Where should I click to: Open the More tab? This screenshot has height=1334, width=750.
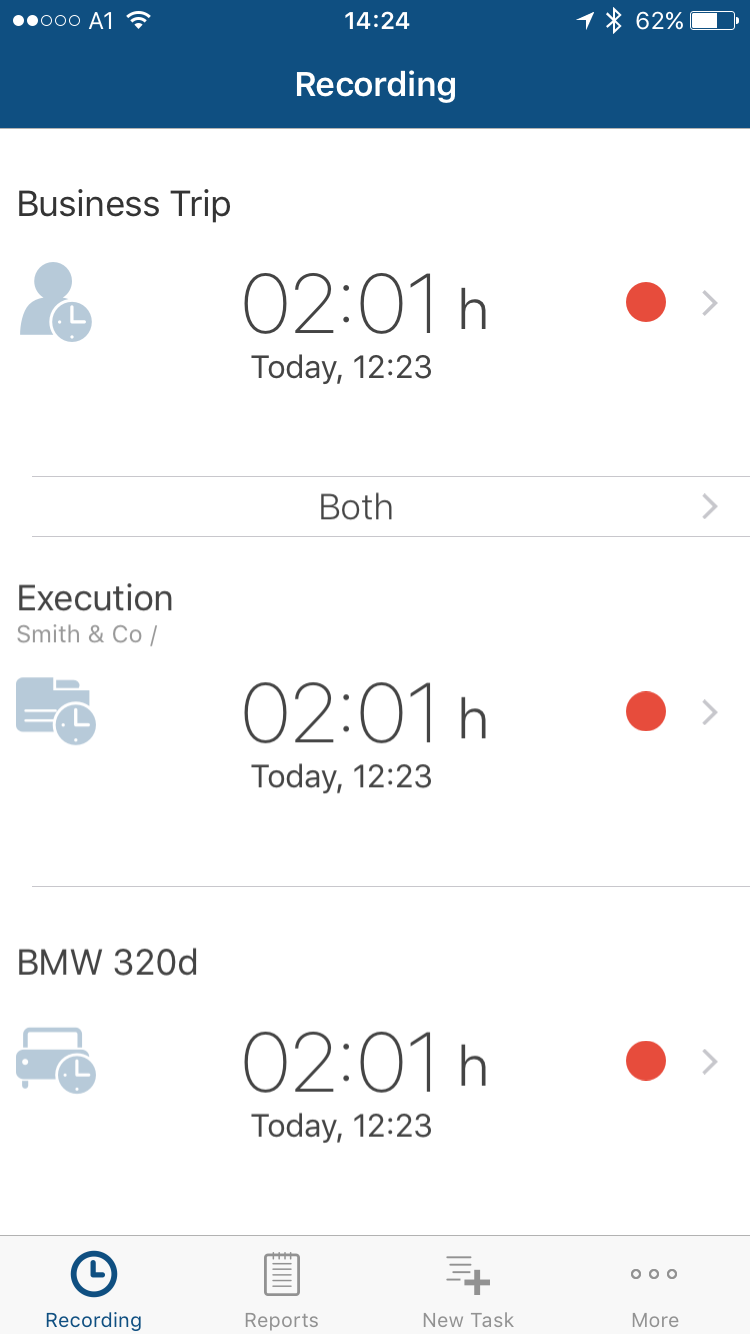655,1291
